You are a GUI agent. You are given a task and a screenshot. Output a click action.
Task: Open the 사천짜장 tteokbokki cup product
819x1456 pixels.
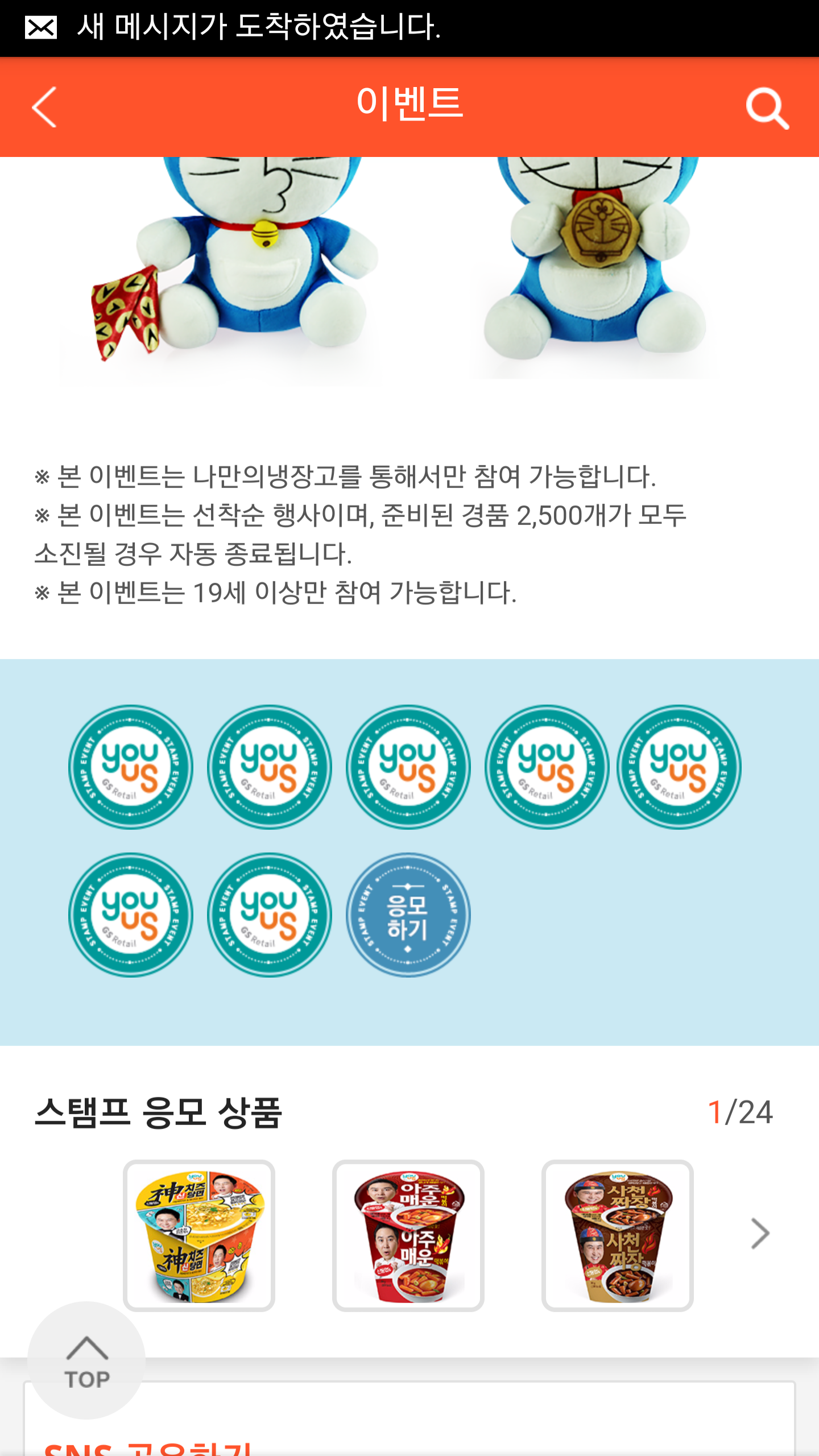coord(618,1235)
